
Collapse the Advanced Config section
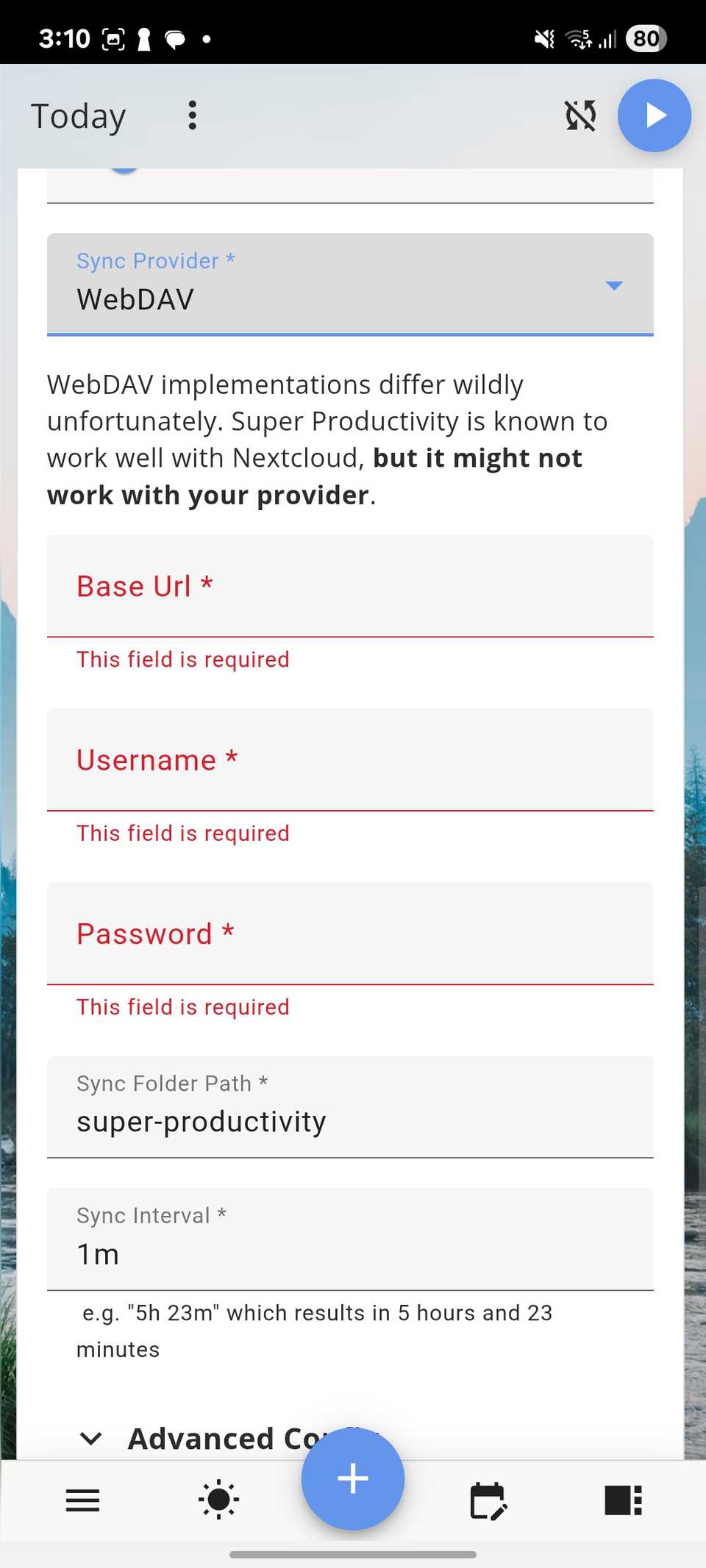91,1439
